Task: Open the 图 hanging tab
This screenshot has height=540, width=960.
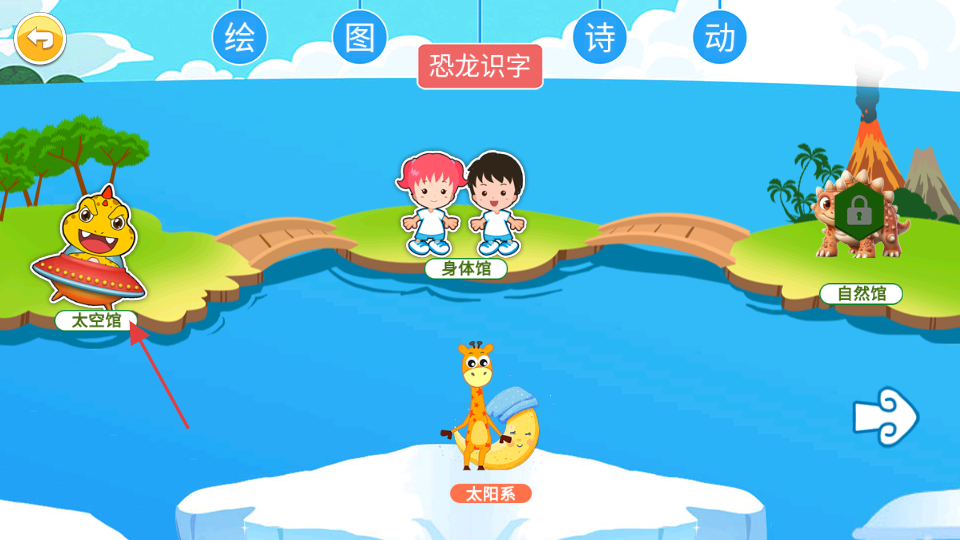Action: tap(359, 39)
